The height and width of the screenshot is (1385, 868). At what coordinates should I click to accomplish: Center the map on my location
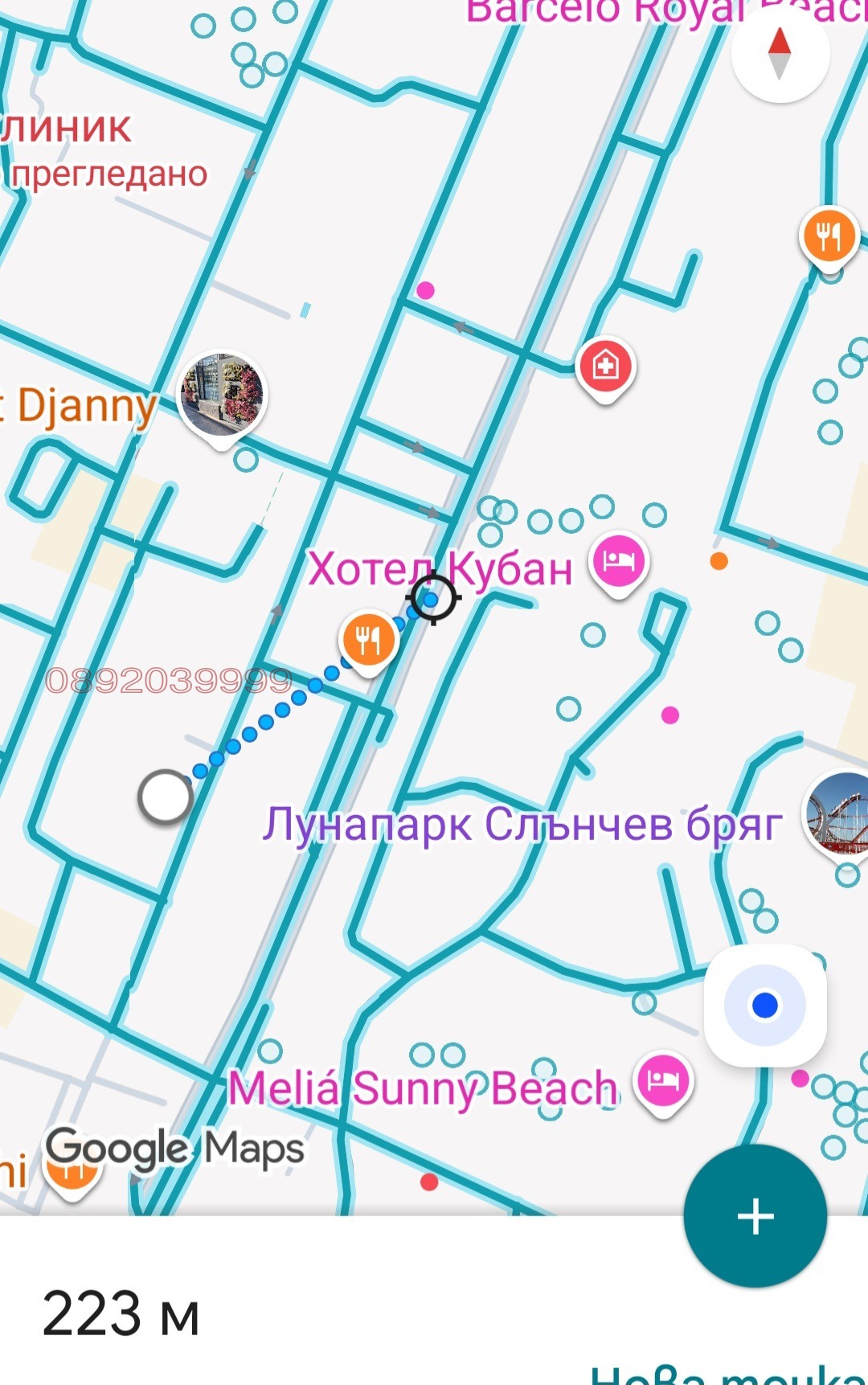click(764, 1005)
